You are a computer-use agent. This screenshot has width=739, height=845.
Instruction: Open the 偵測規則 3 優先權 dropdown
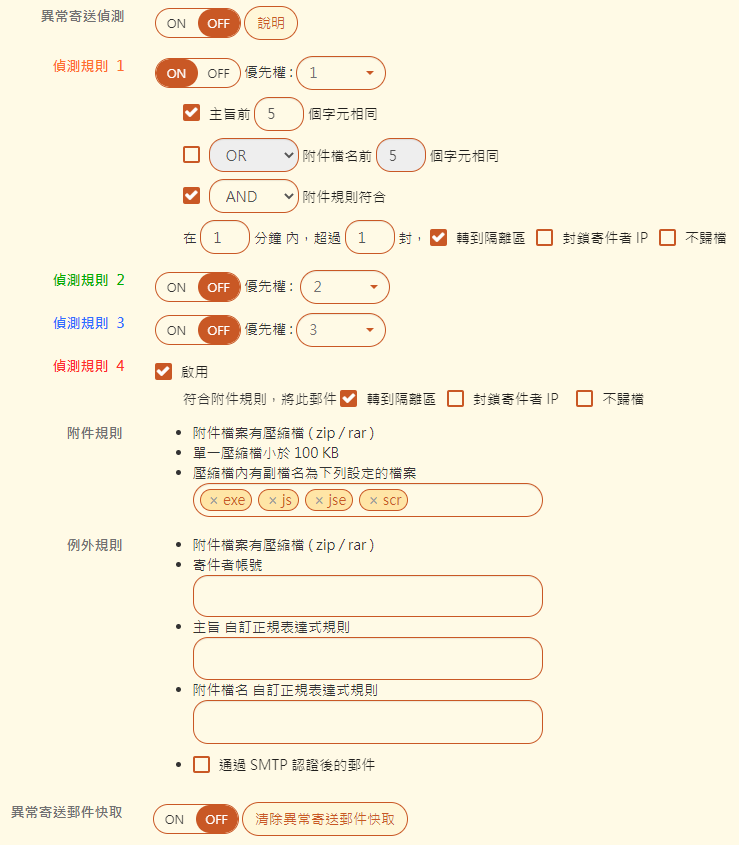pos(341,330)
